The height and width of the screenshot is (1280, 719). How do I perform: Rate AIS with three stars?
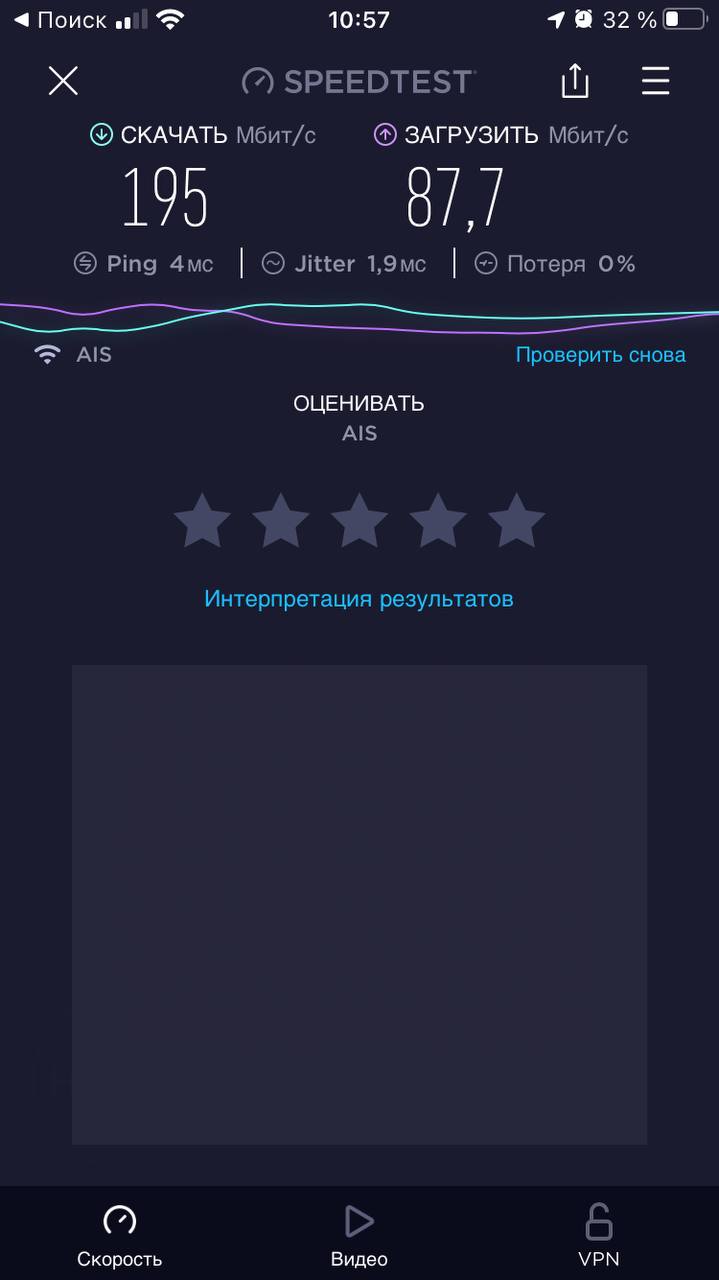[359, 520]
